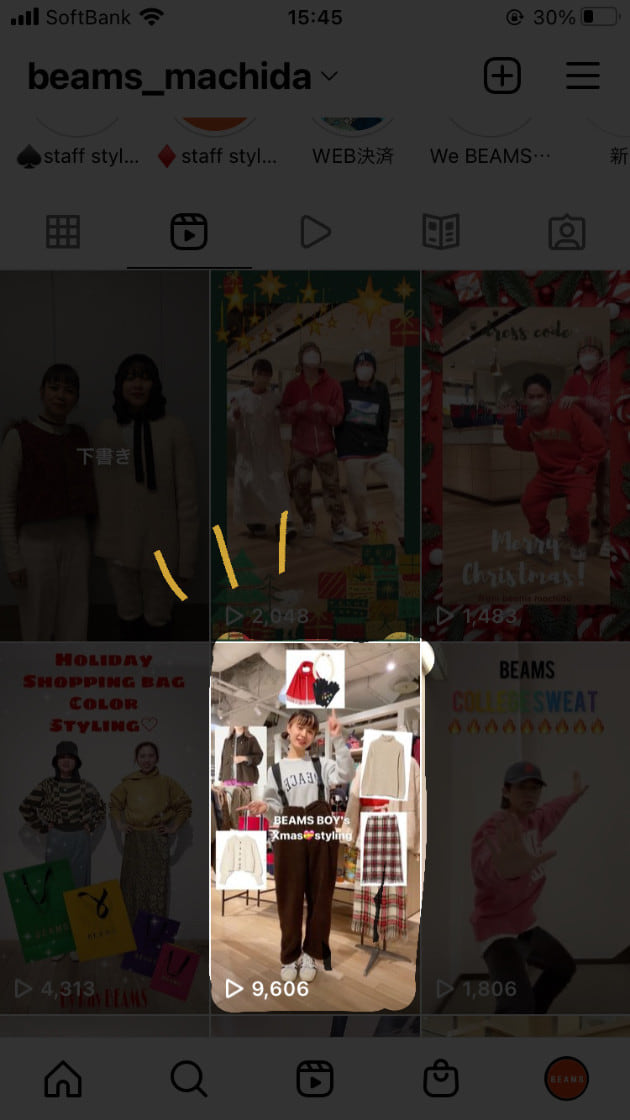
Task: Open the hamburger menu
Action: click(x=582, y=76)
